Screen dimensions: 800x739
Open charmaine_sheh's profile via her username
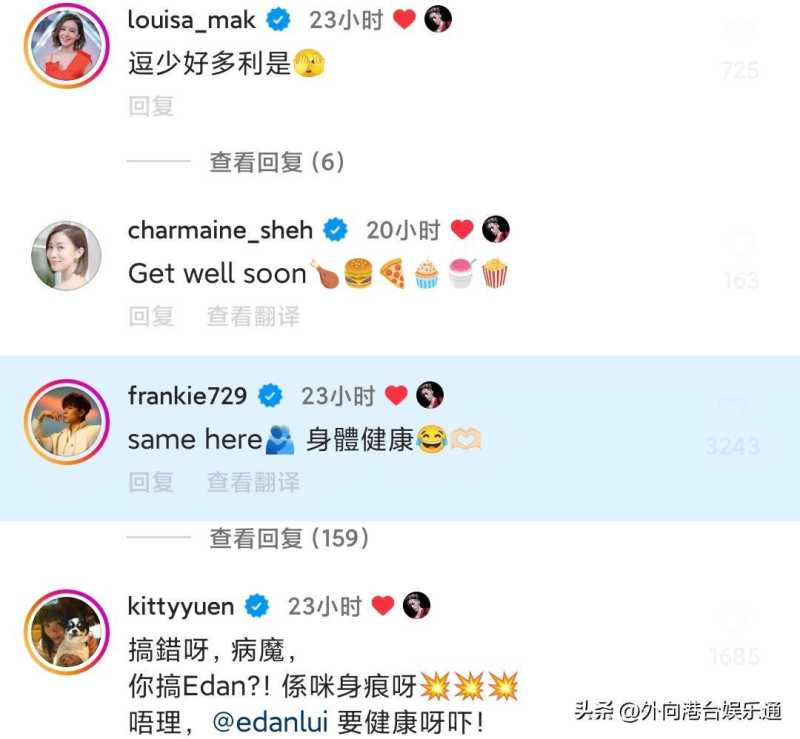click(x=220, y=230)
